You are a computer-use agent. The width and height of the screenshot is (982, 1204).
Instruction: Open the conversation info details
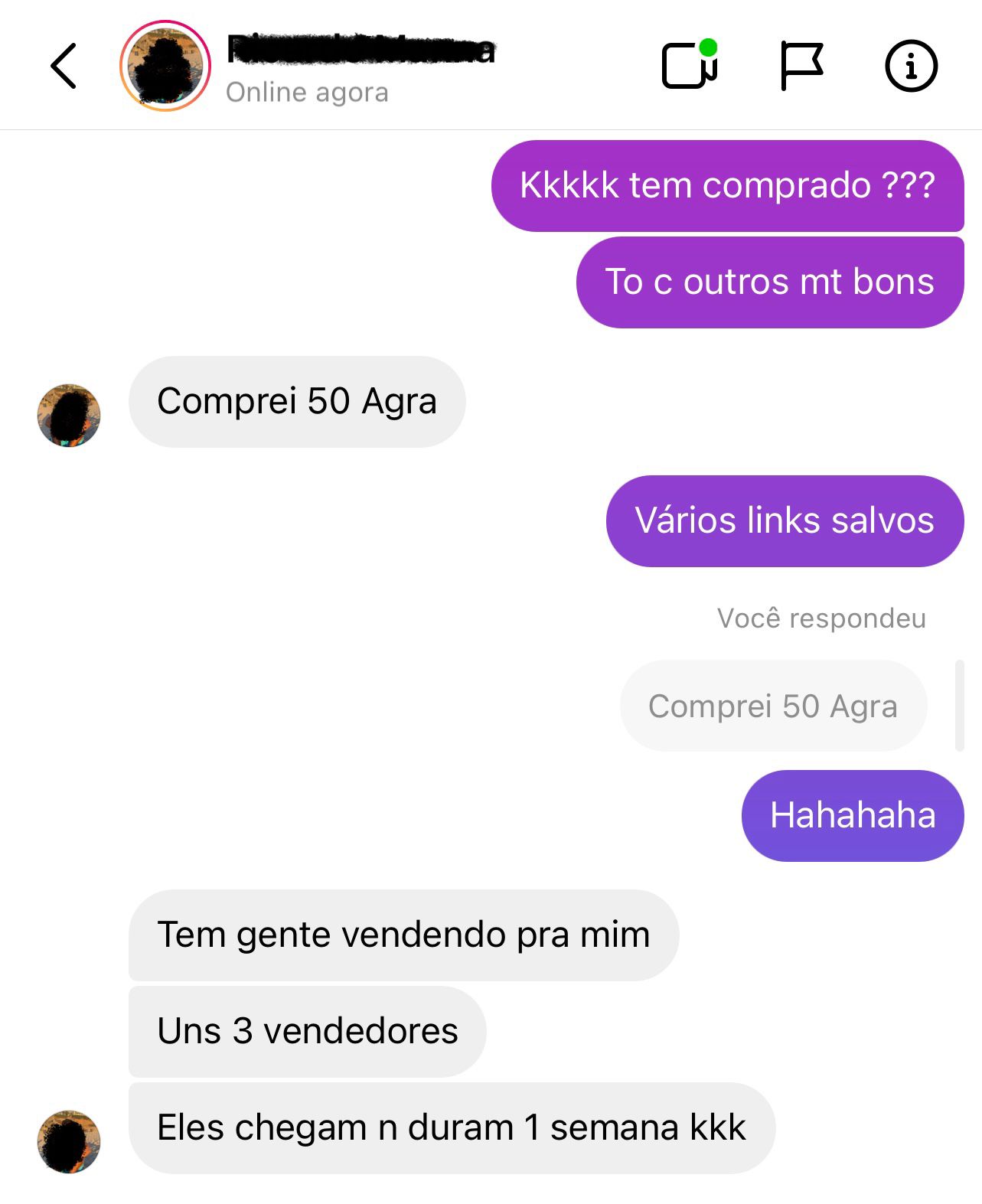pos(910,66)
